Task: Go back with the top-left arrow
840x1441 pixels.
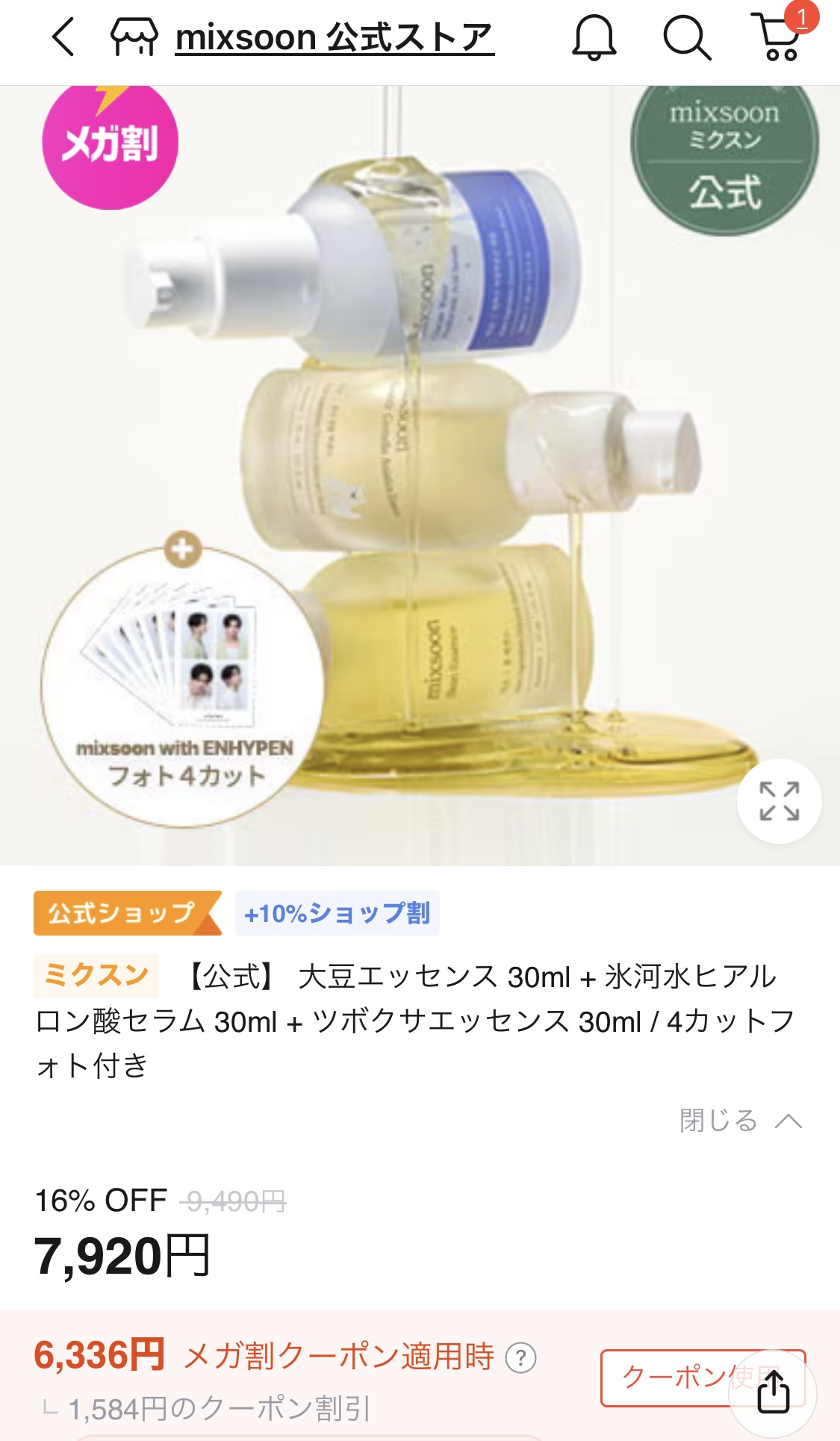Action: pyautogui.click(x=63, y=37)
